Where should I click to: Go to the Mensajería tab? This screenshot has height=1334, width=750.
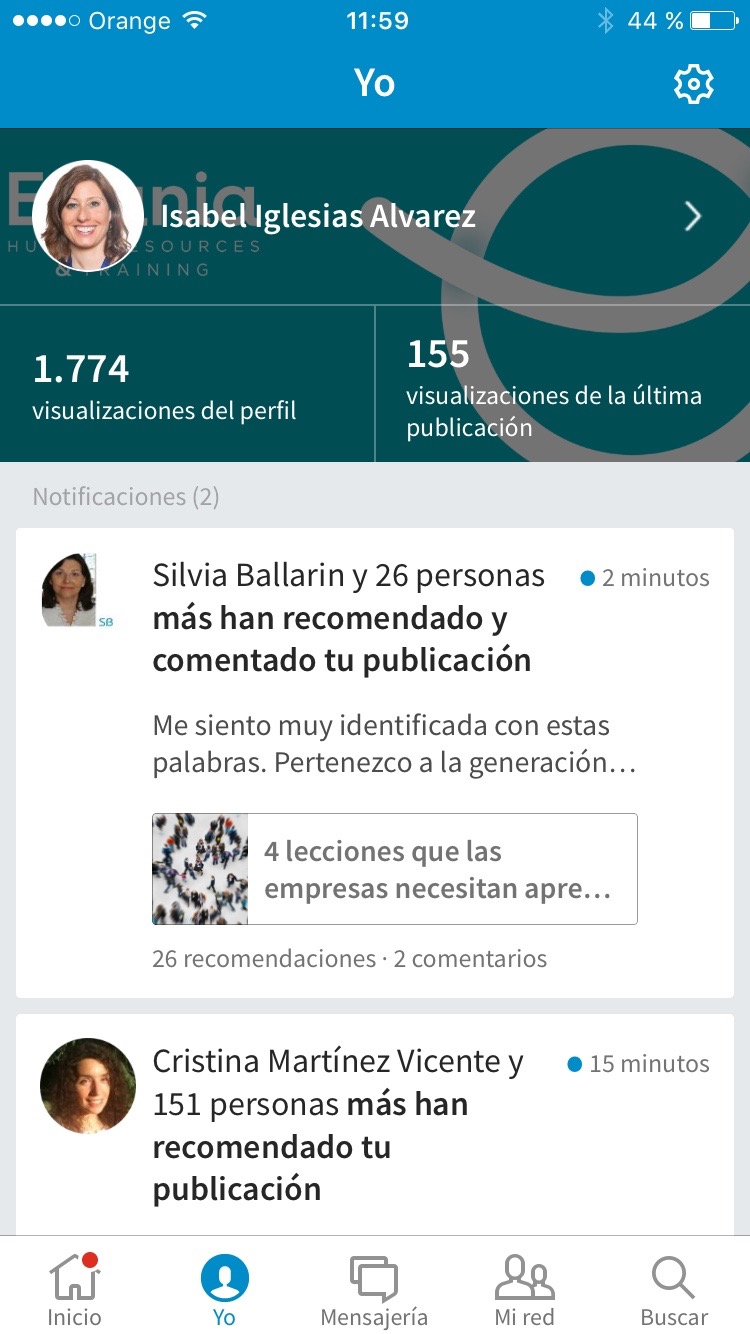coord(374,1288)
